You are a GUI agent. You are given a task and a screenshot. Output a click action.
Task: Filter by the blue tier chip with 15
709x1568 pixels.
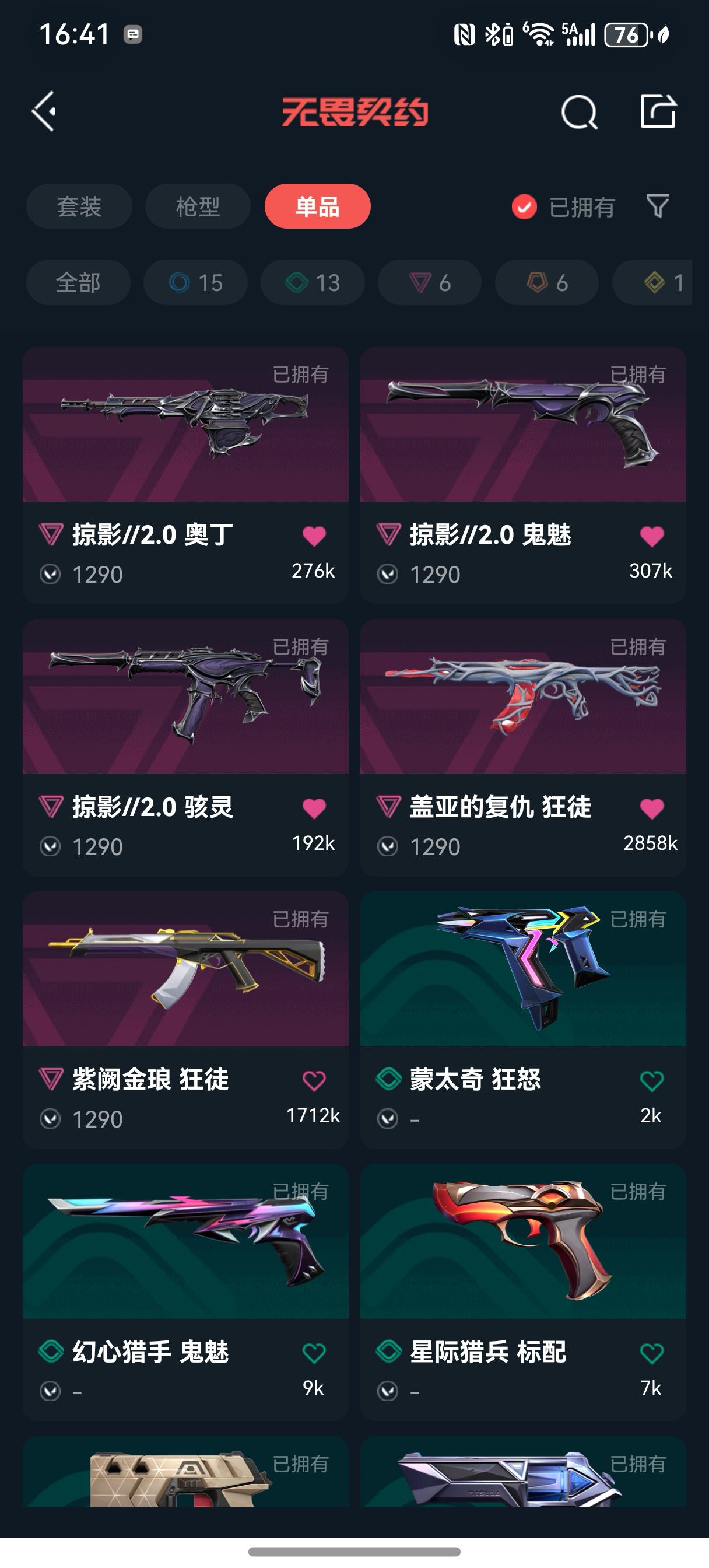tap(195, 282)
